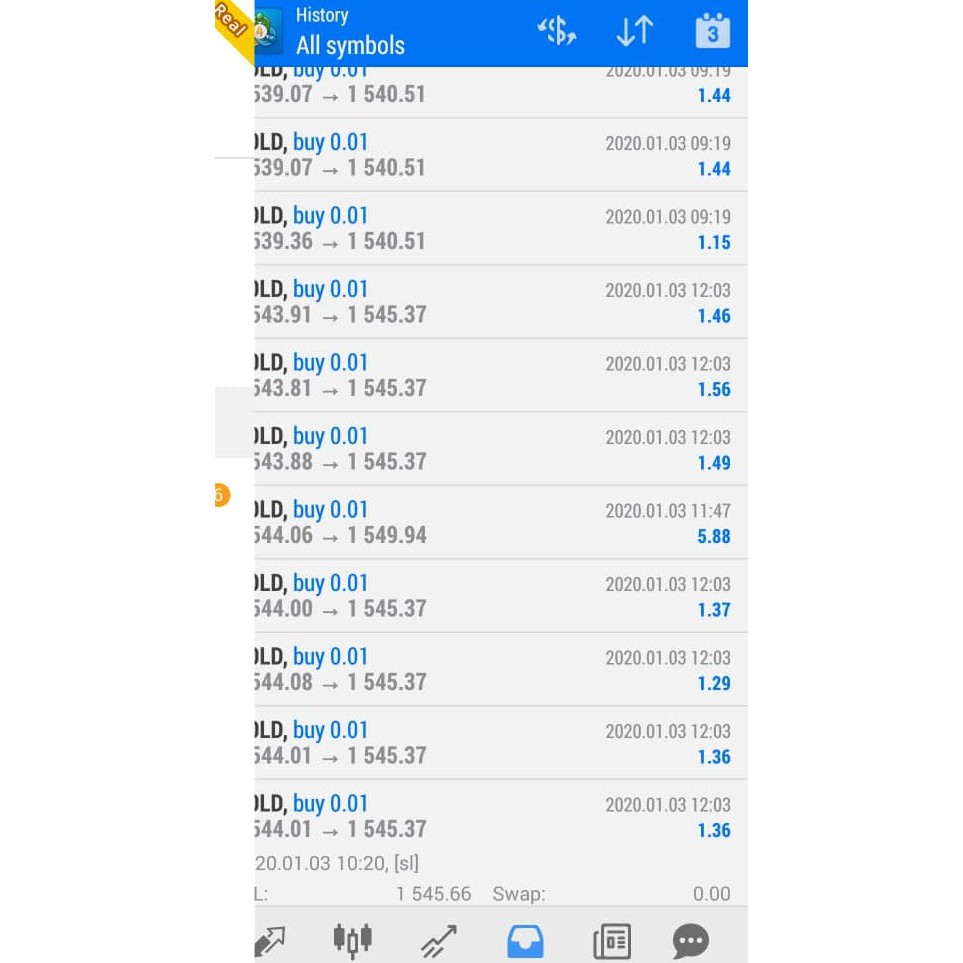Open the trade tab with trend line

click(x=438, y=940)
